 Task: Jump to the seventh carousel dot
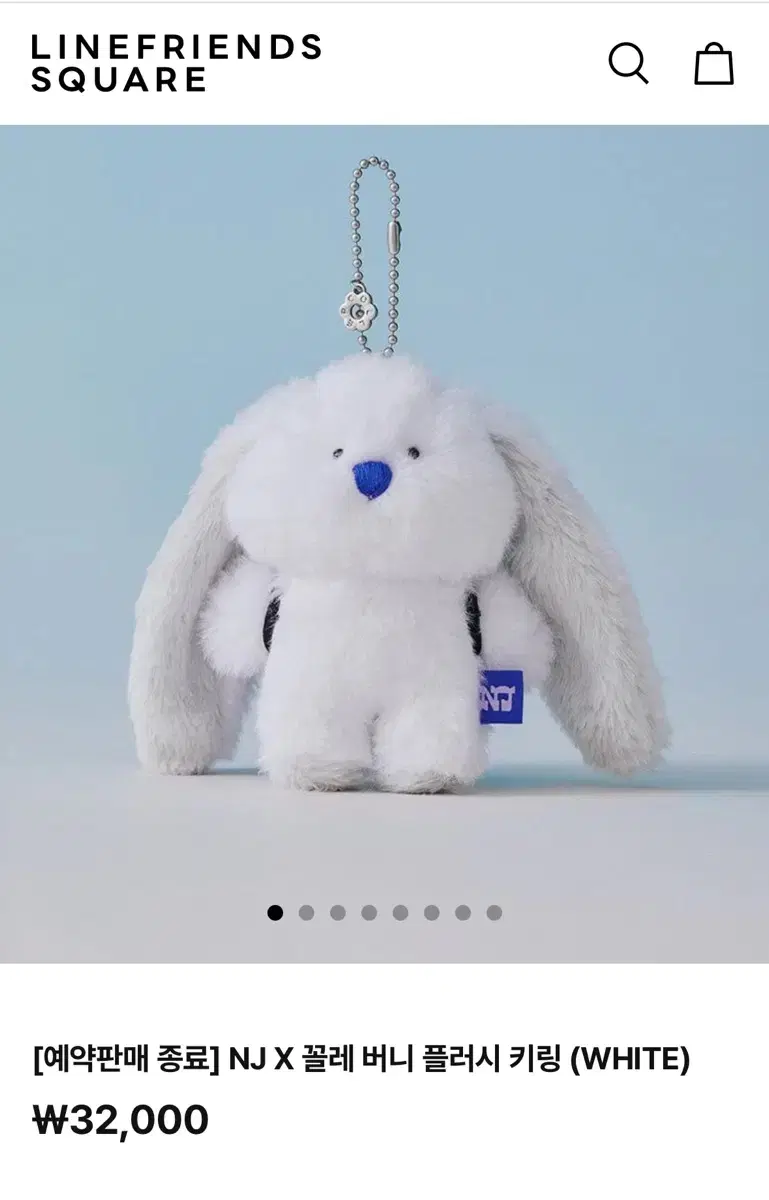pos(462,911)
